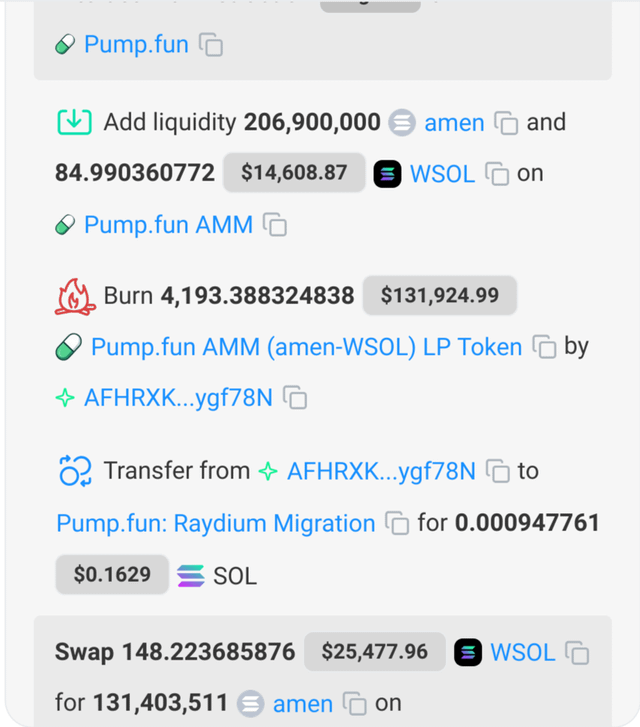The height and width of the screenshot is (727, 640).
Task: Open AFHRXK...ygf78N in Transfer from line
Action: (x=381, y=471)
